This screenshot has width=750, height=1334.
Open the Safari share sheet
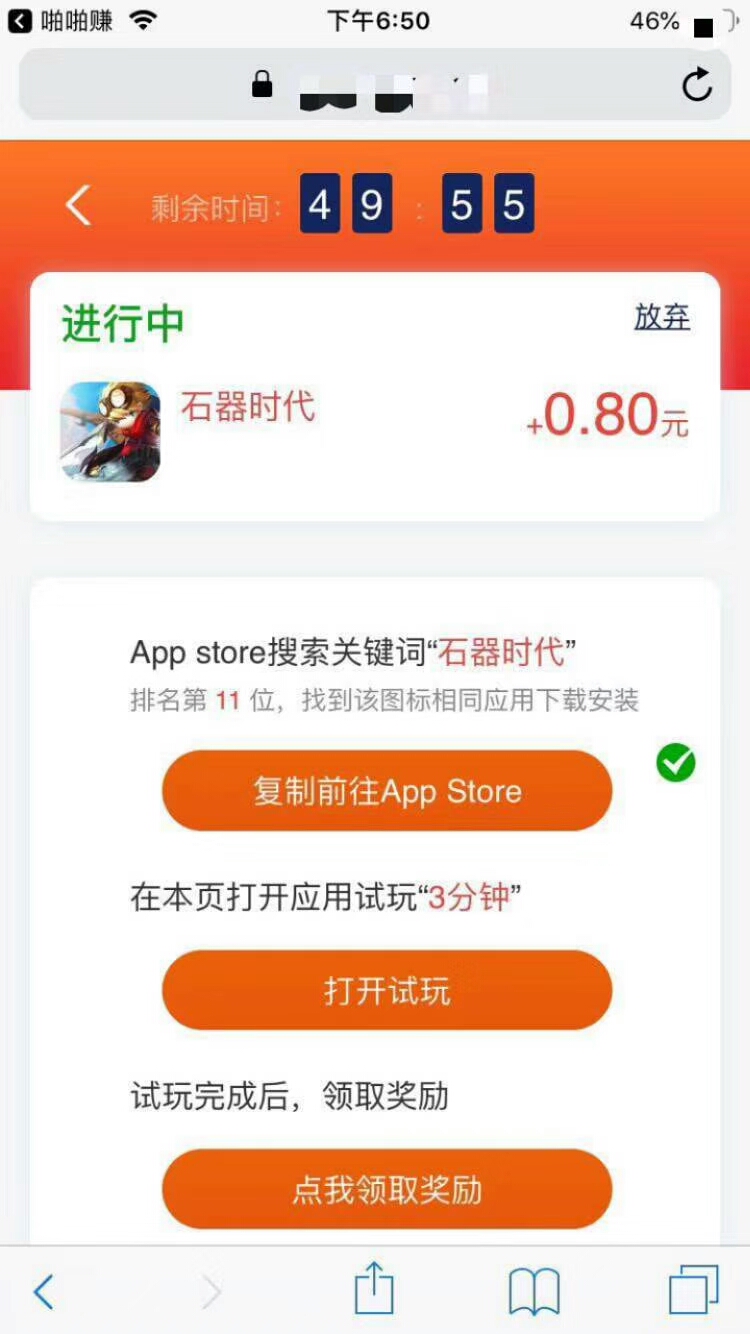374,1288
